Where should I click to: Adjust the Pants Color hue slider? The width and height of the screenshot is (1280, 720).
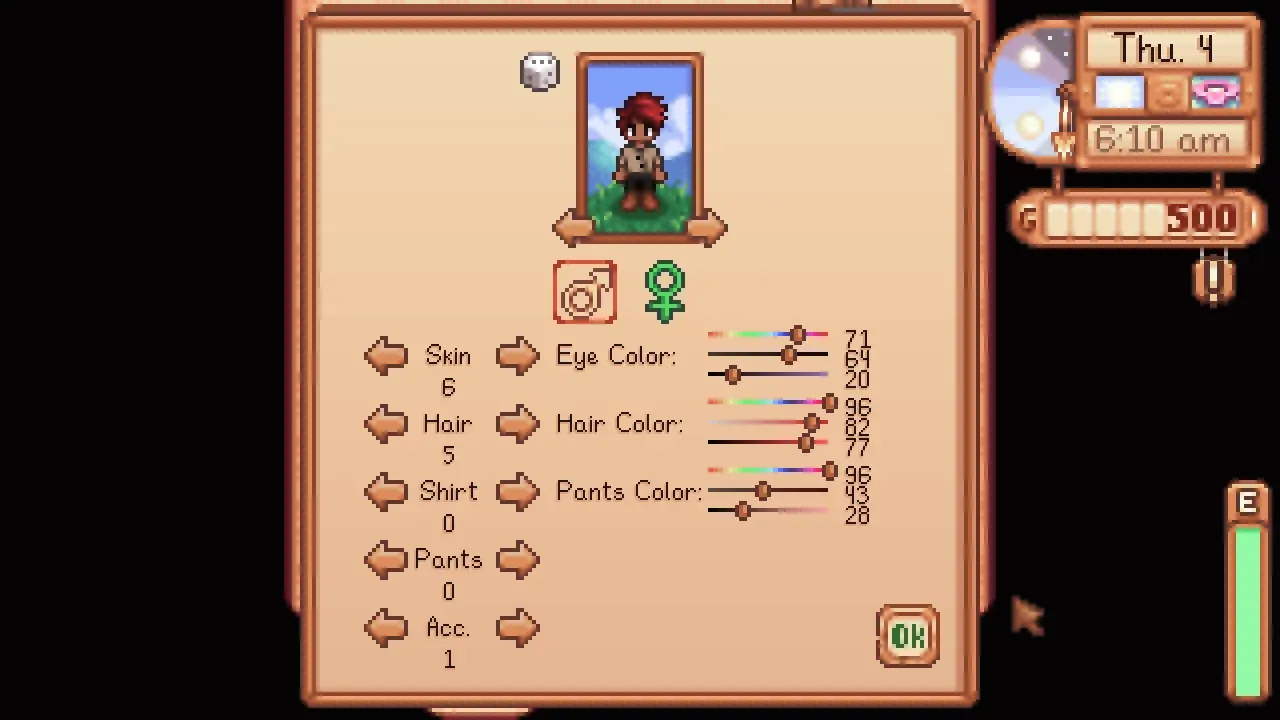point(828,470)
